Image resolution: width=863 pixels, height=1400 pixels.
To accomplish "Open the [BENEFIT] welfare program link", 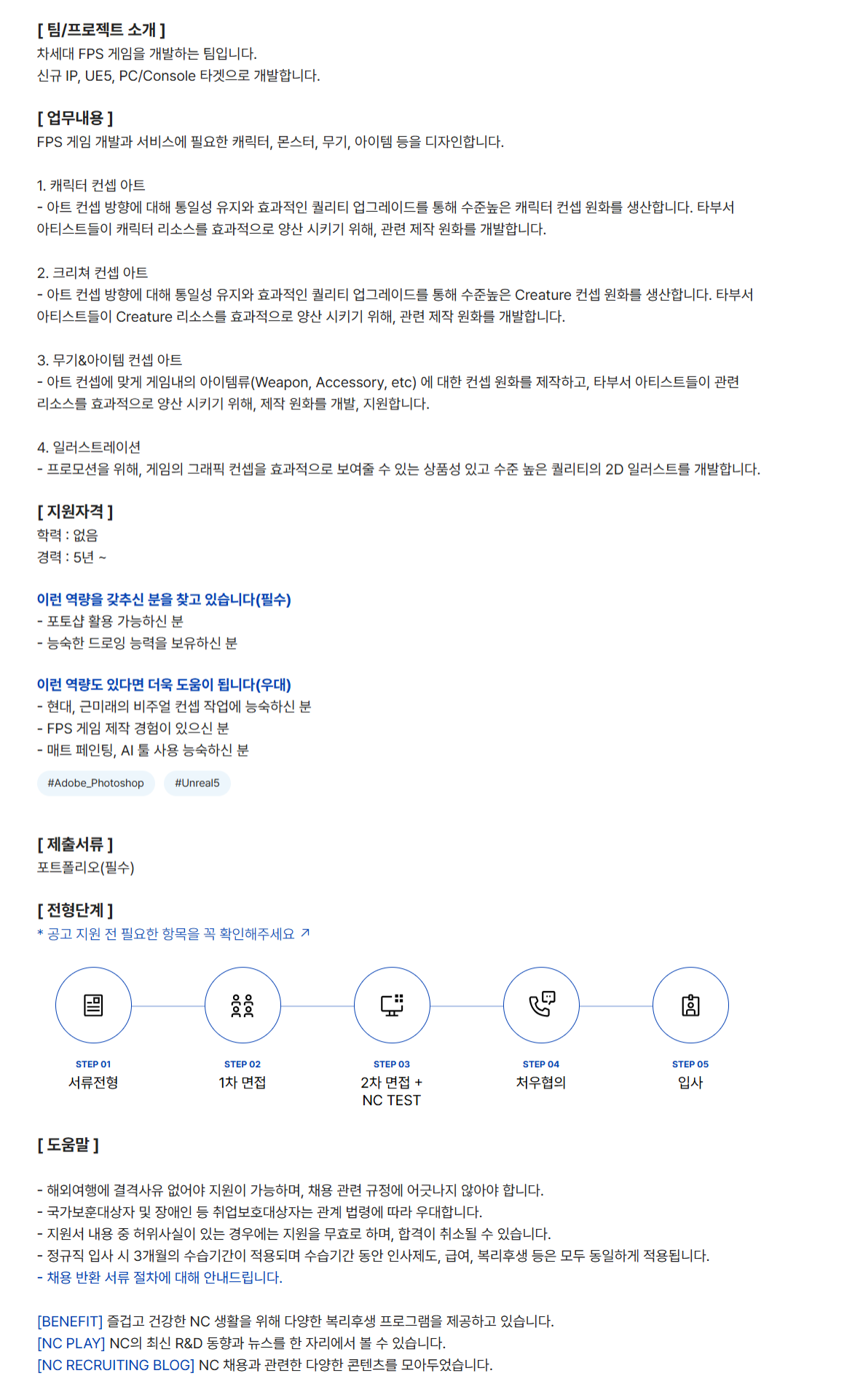I will [x=70, y=1321].
